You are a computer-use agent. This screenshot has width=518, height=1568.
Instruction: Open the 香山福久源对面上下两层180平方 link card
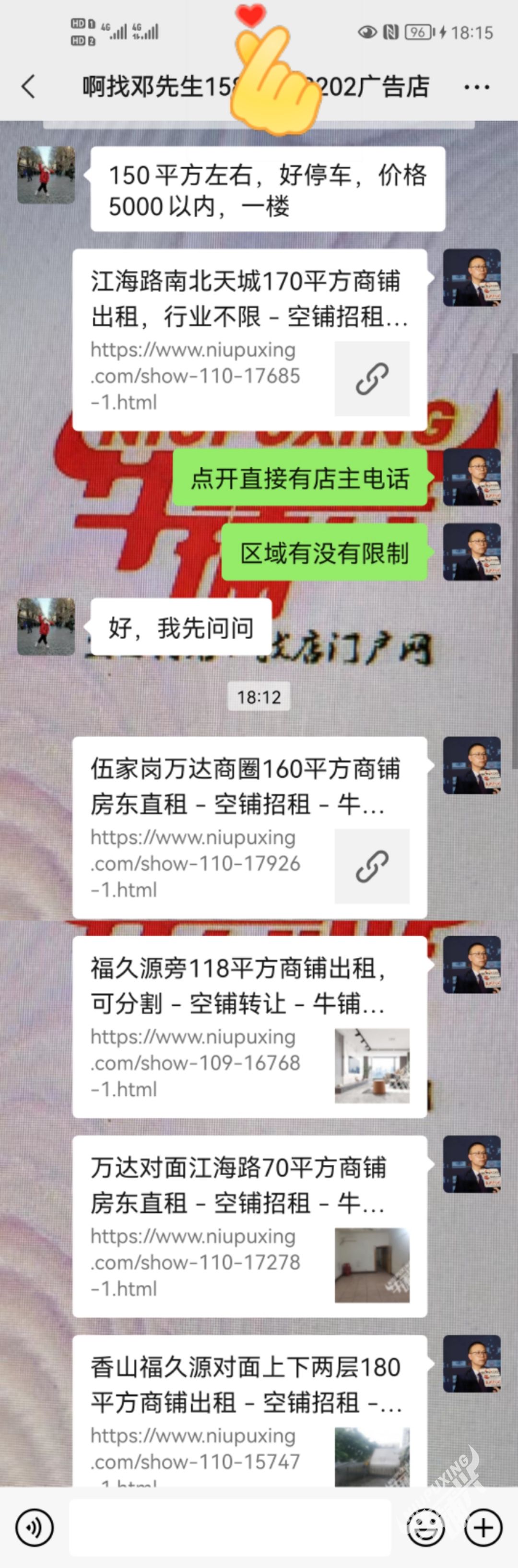point(249,1412)
